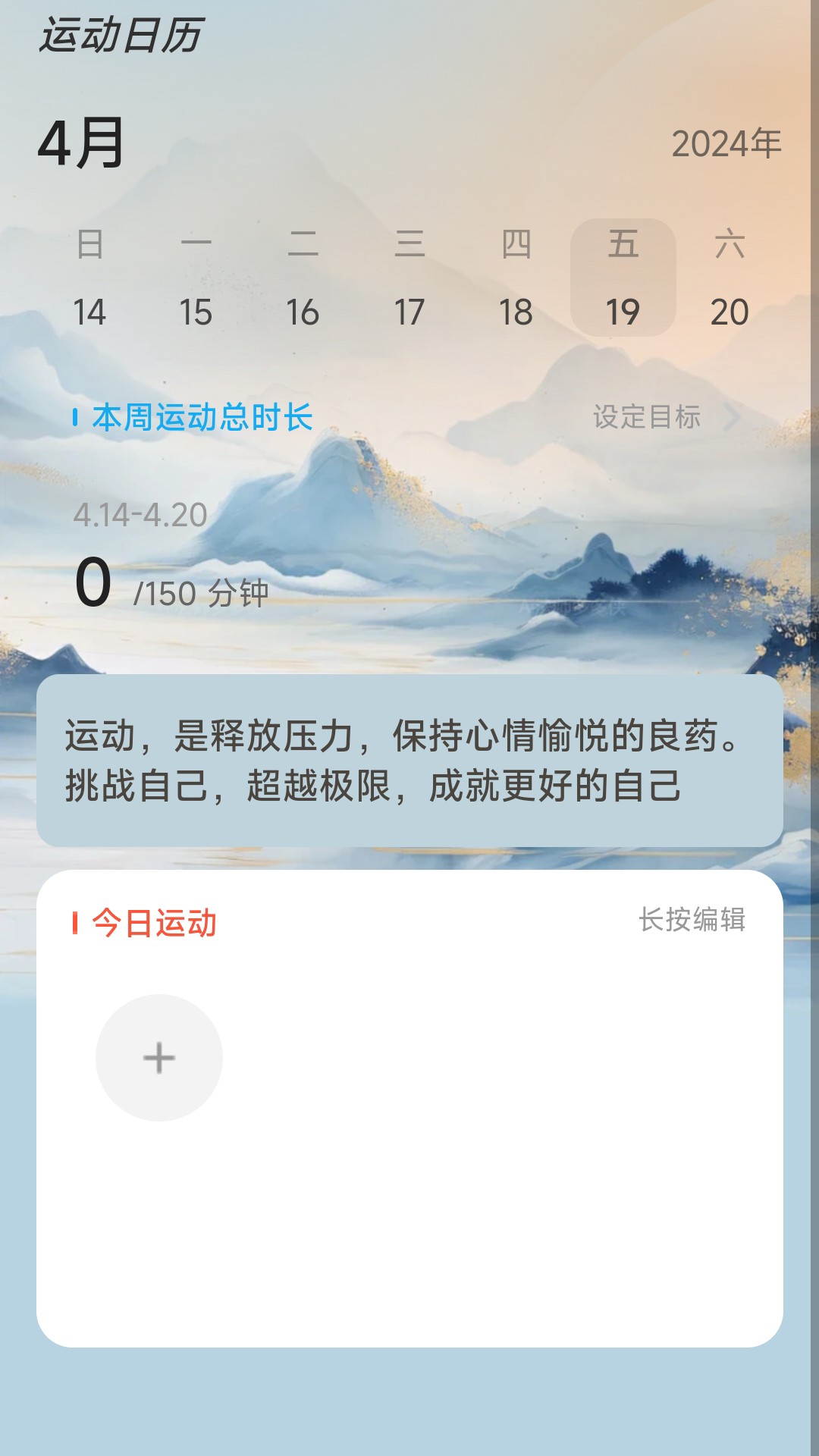Click the blue marker beside 本周运动总时长
This screenshot has width=819, height=1456.
click(77, 416)
